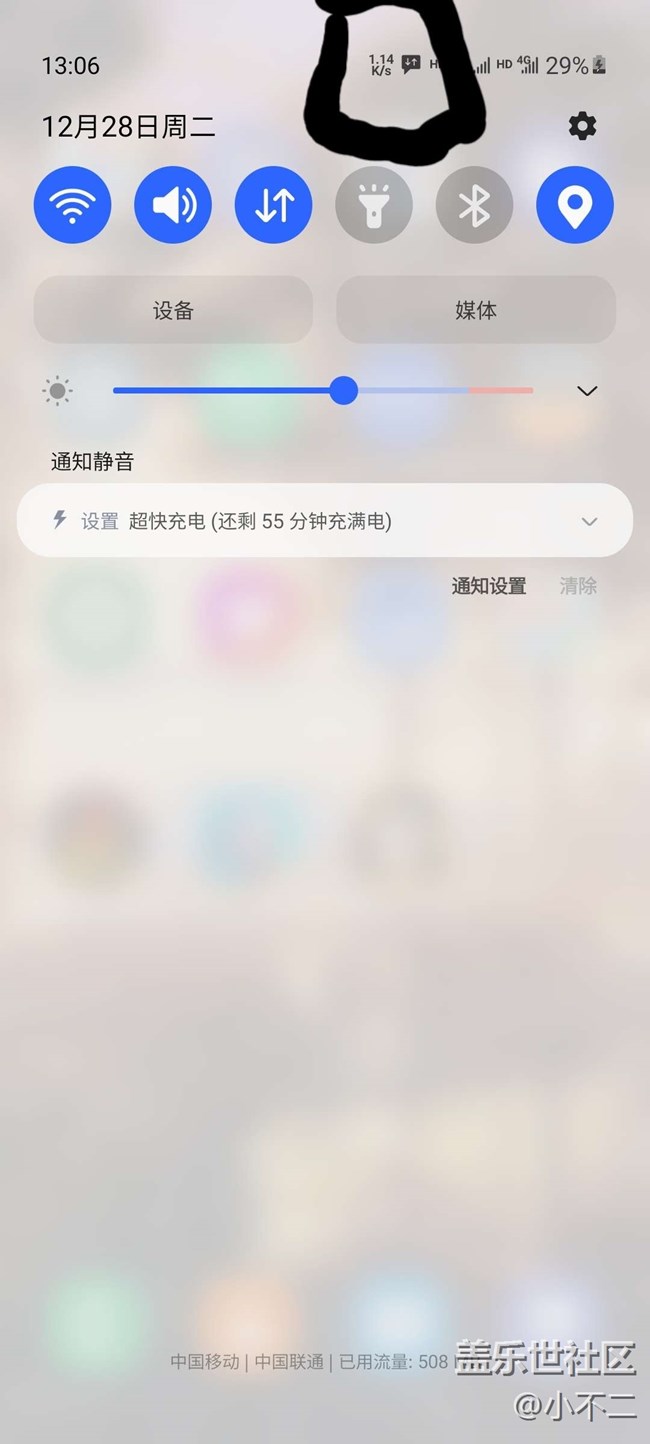This screenshot has width=650, height=1444.
Task: Open the 设备 devices panel
Action: (173, 310)
